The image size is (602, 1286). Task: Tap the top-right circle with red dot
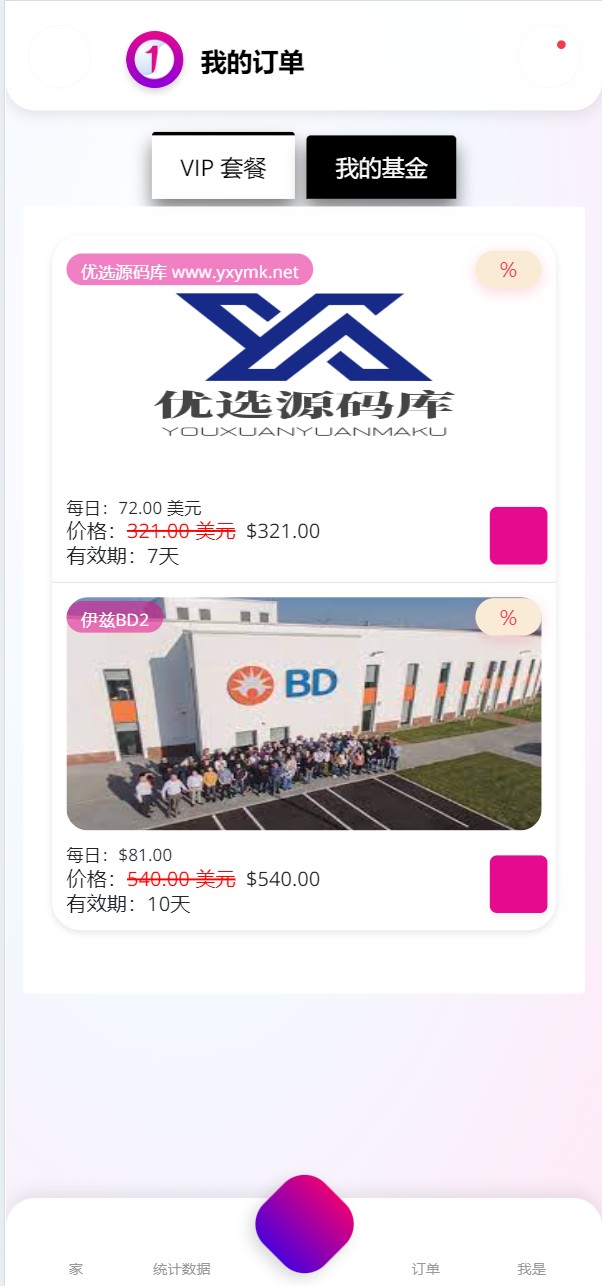(x=548, y=58)
